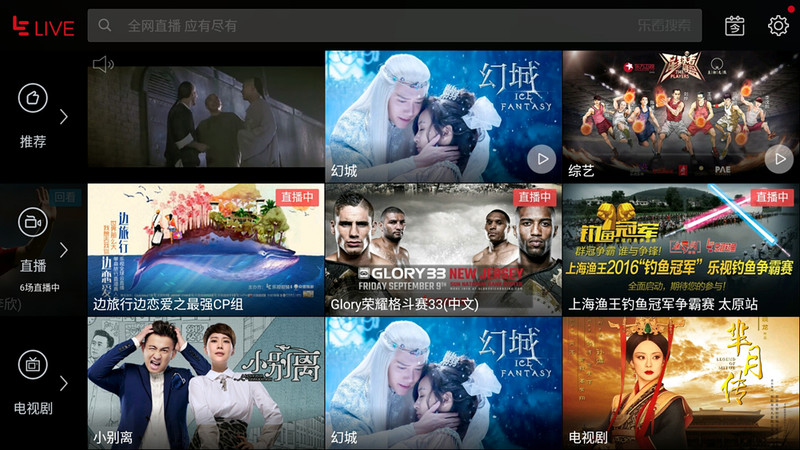Open the search box at the top
Image resolution: width=800 pixels, height=450 pixels.
tap(394, 26)
